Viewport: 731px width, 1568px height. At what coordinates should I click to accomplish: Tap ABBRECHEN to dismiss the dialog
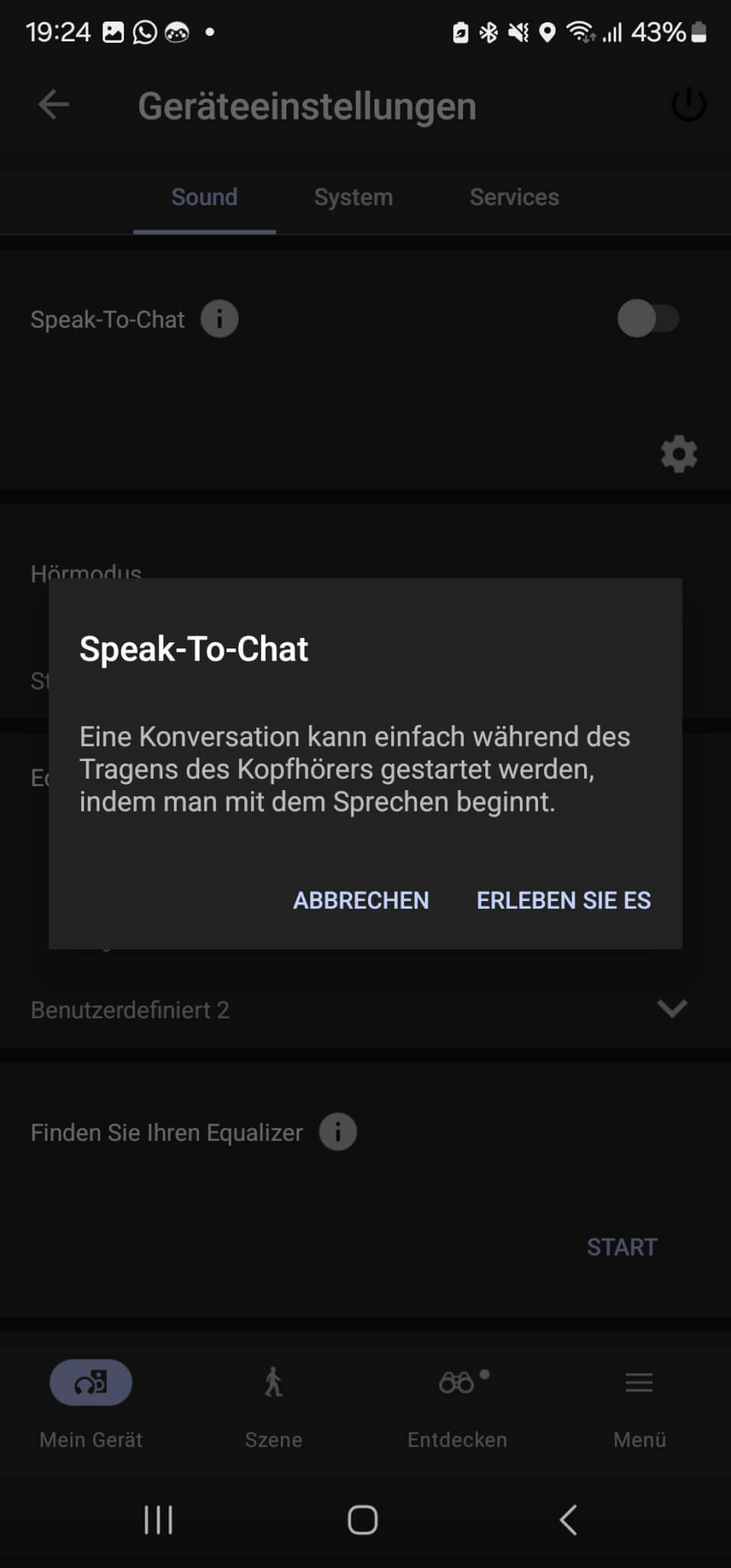(361, 900)
